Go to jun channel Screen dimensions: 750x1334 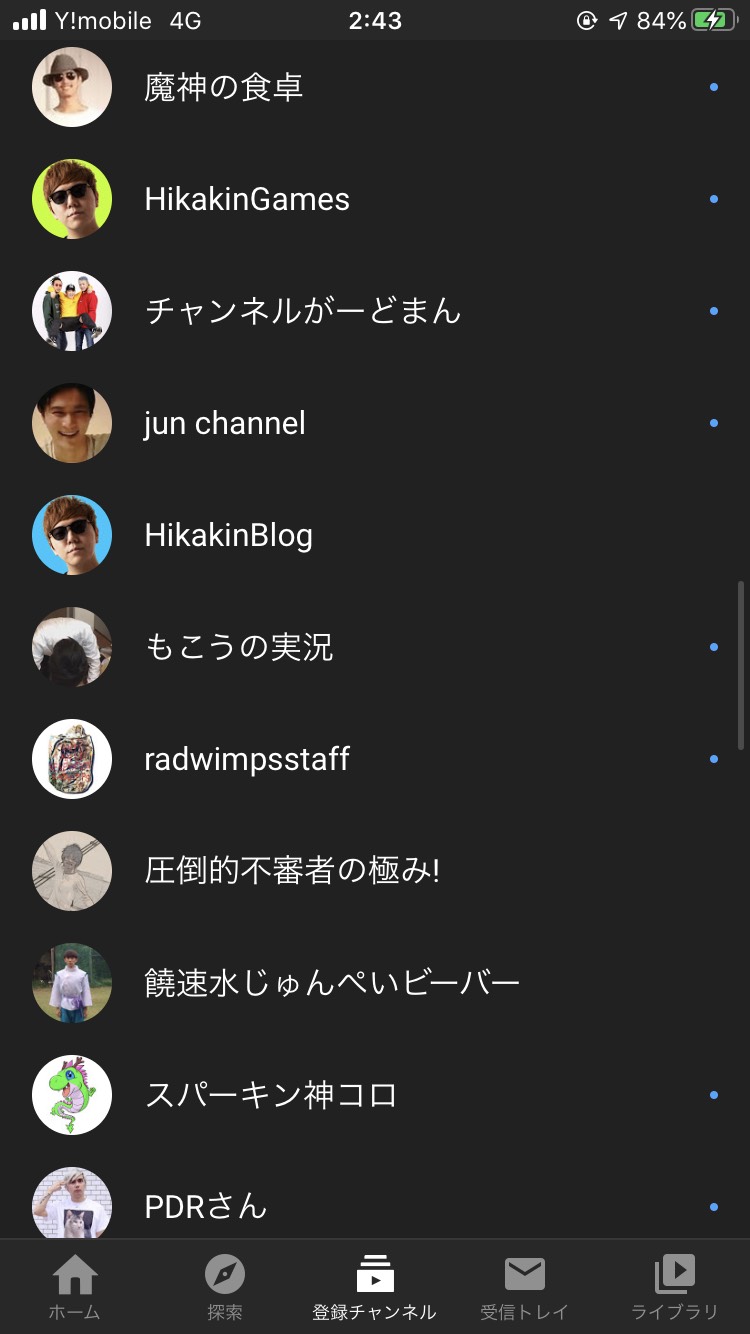tap(375, 423)
